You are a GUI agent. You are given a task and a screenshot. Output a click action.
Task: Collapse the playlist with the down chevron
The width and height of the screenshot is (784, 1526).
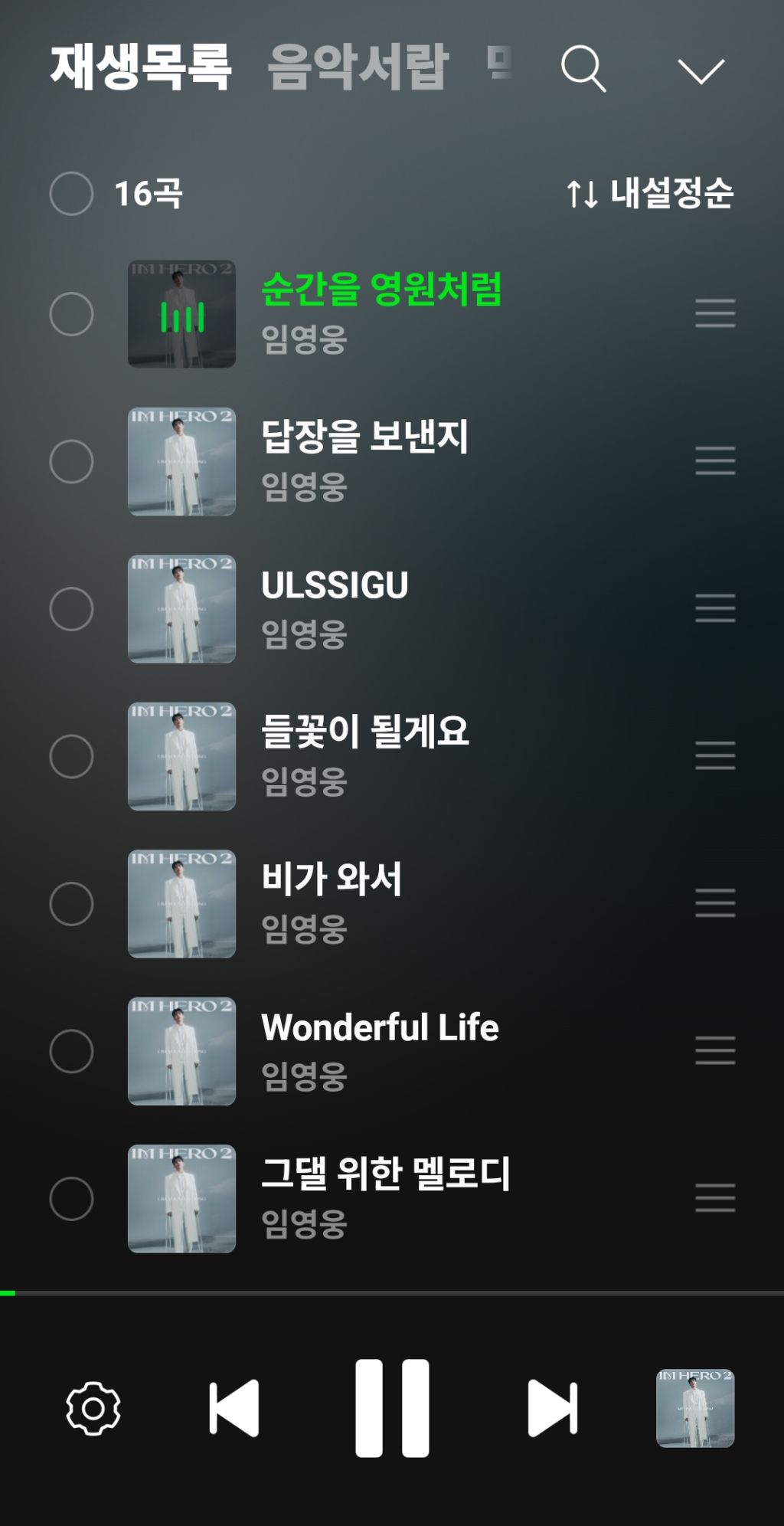(701, 70)
